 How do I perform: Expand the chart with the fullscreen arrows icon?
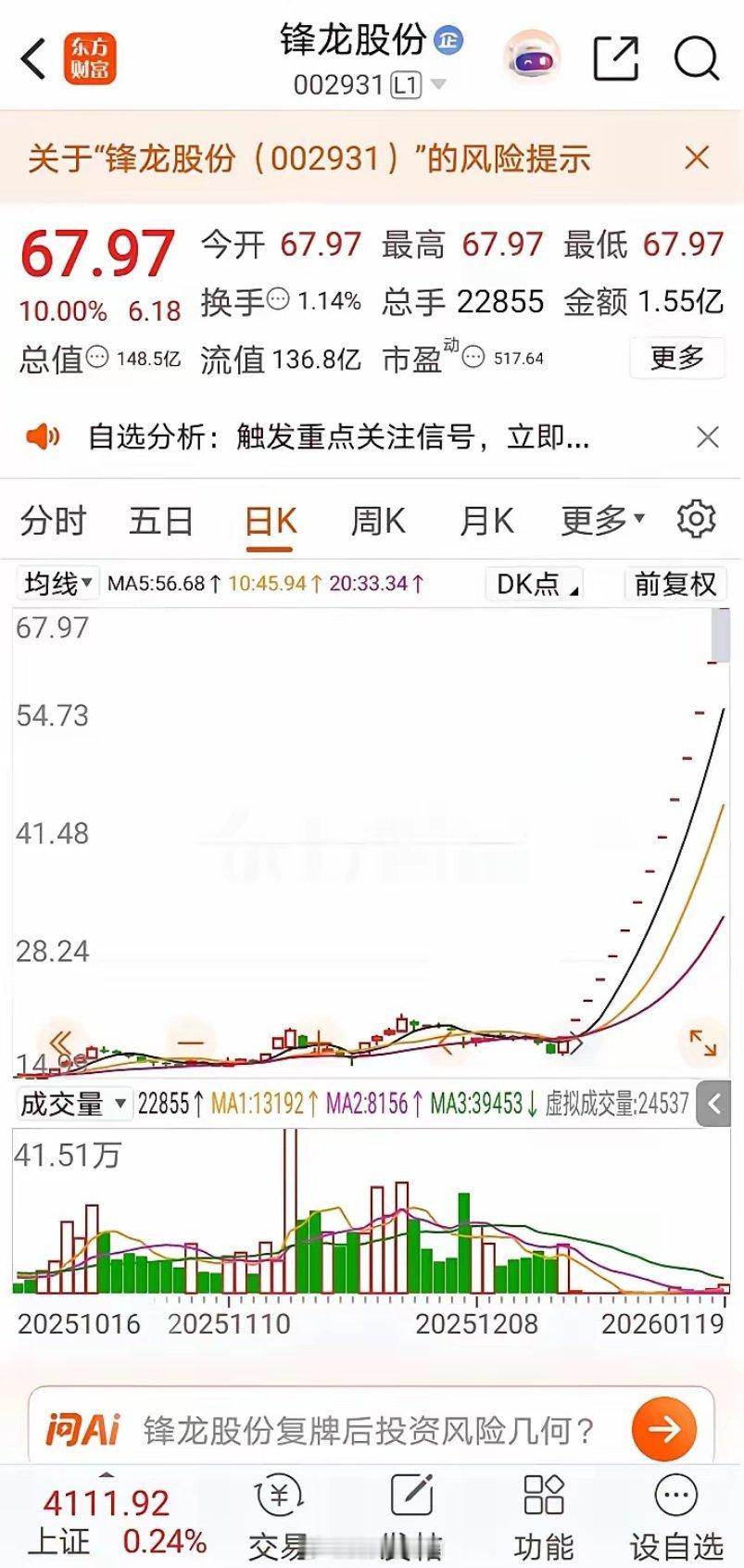pos(702,1042)
